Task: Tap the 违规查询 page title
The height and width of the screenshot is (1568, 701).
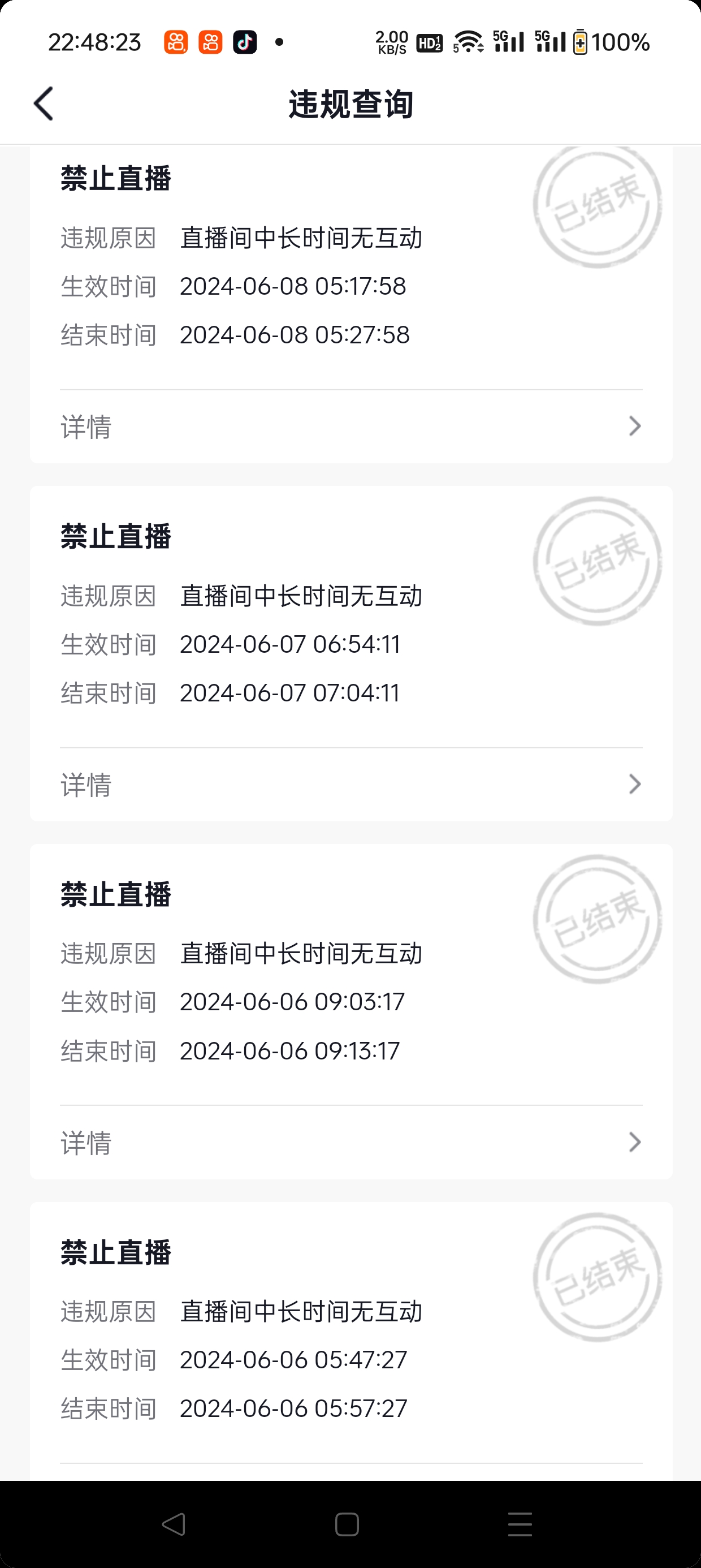Action: [x=350, y=104]
